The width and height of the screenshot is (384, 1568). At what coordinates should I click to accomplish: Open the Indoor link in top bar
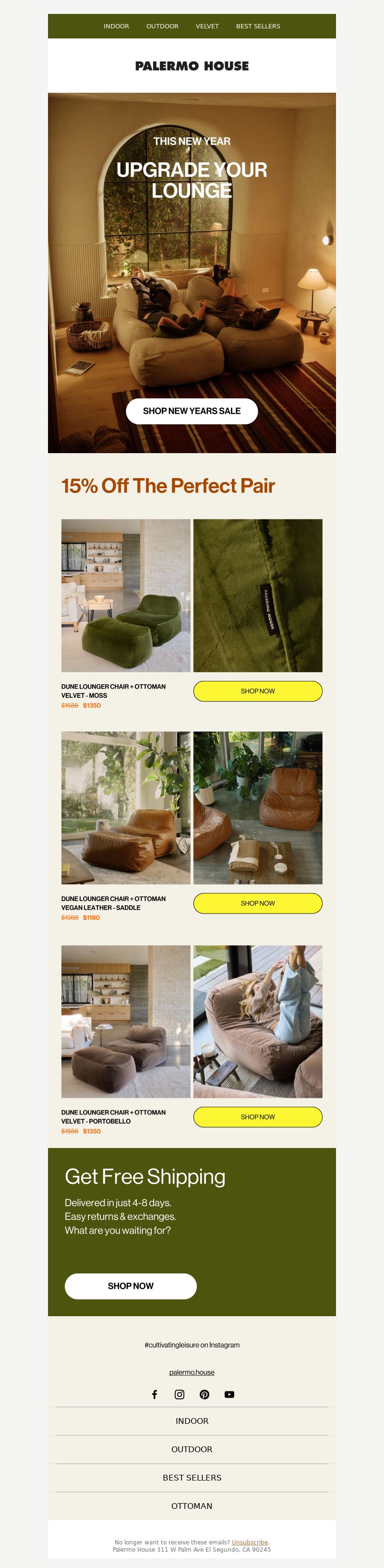116,26
